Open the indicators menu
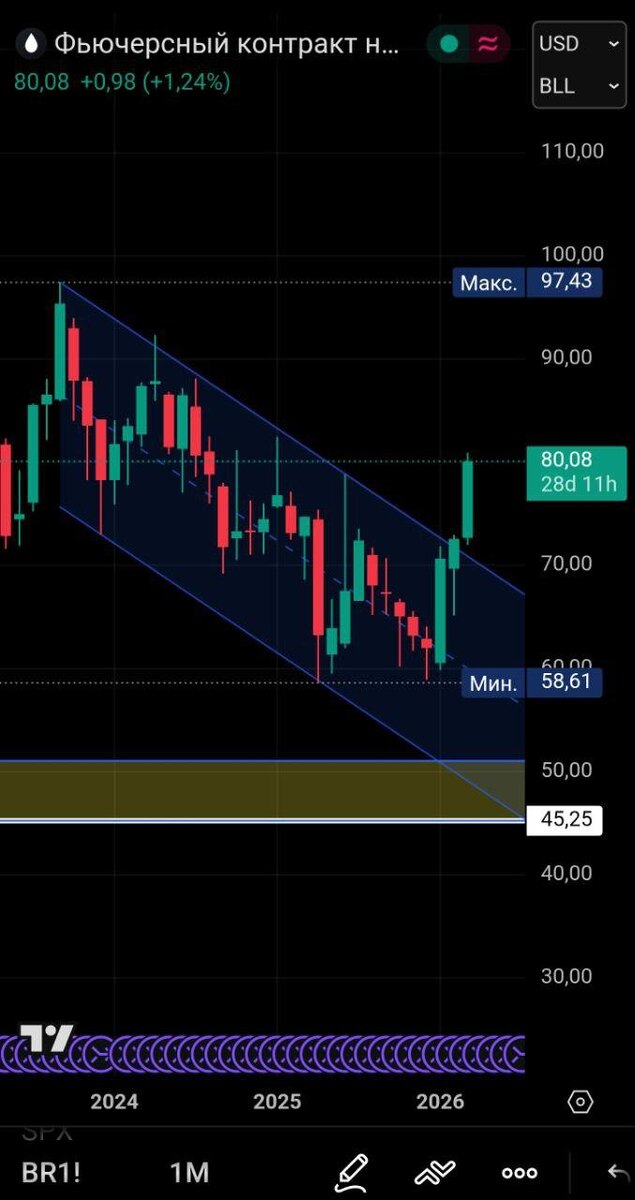This screenshot has width=635, height=1200. click(x=435, y=1171)
